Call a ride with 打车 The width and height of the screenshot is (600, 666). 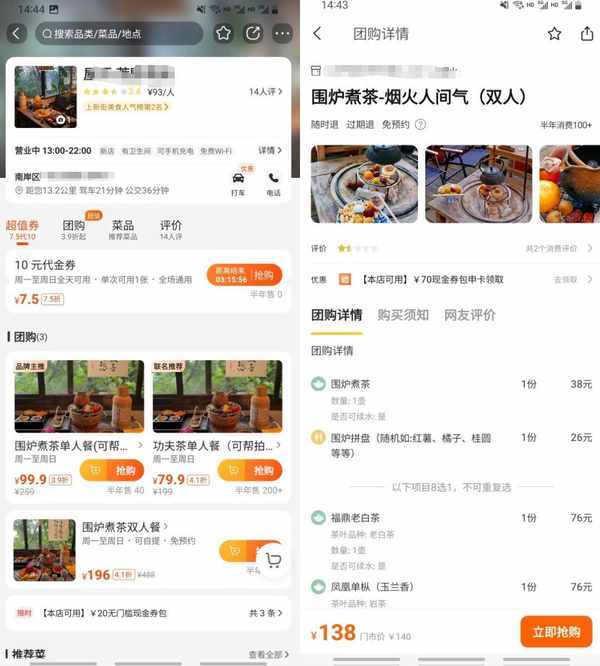coord(238,184)
